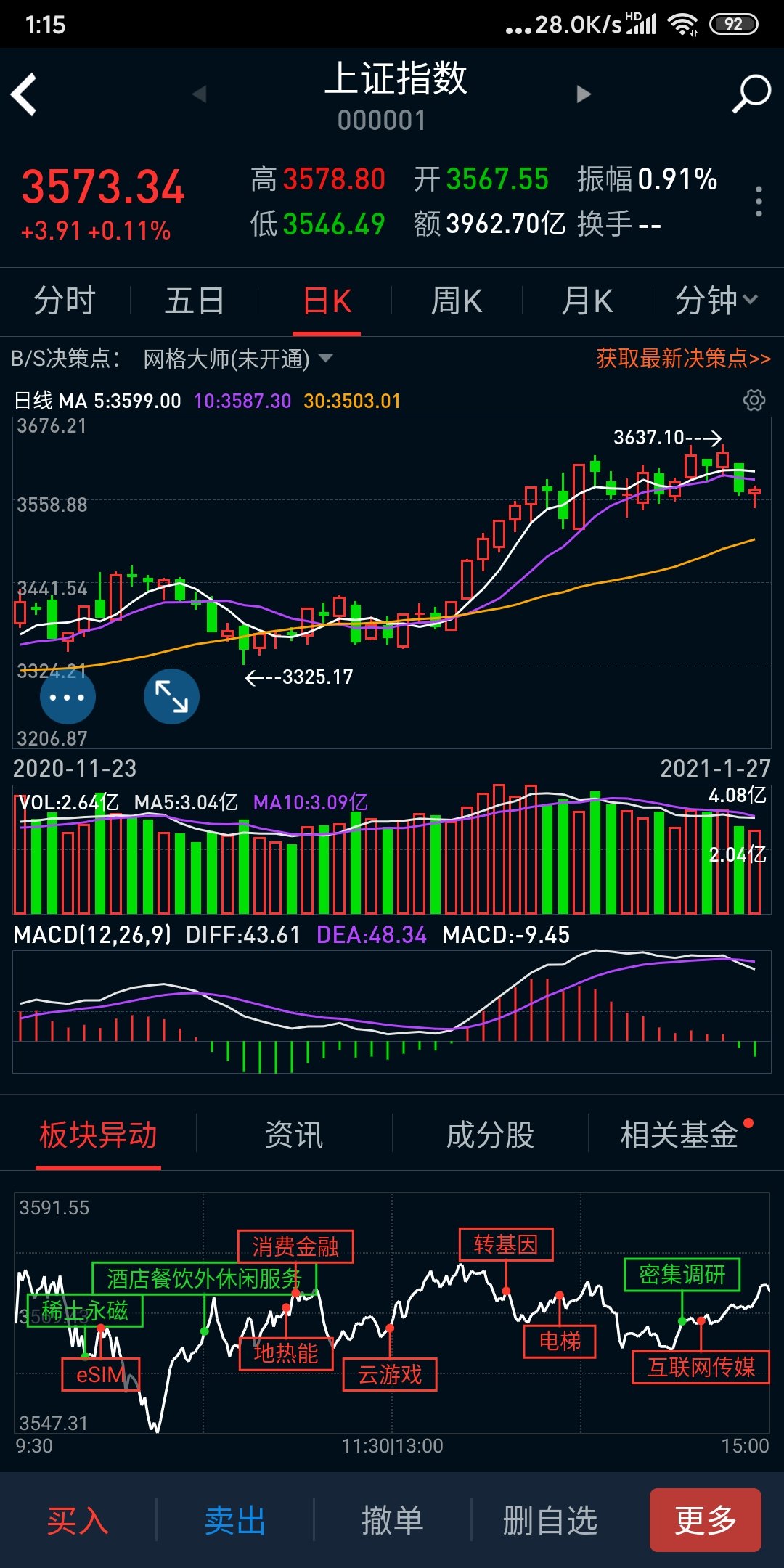Expand the chart to fullscreen

(172, 697)
